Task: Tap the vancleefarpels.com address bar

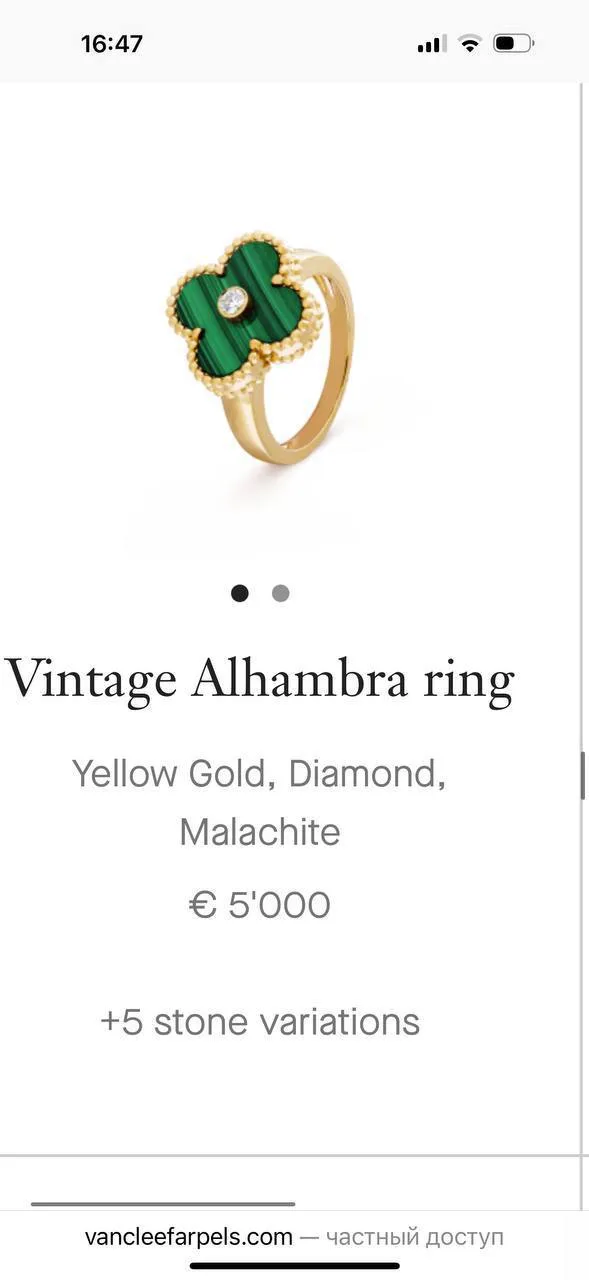Action: coord(294,1237)
